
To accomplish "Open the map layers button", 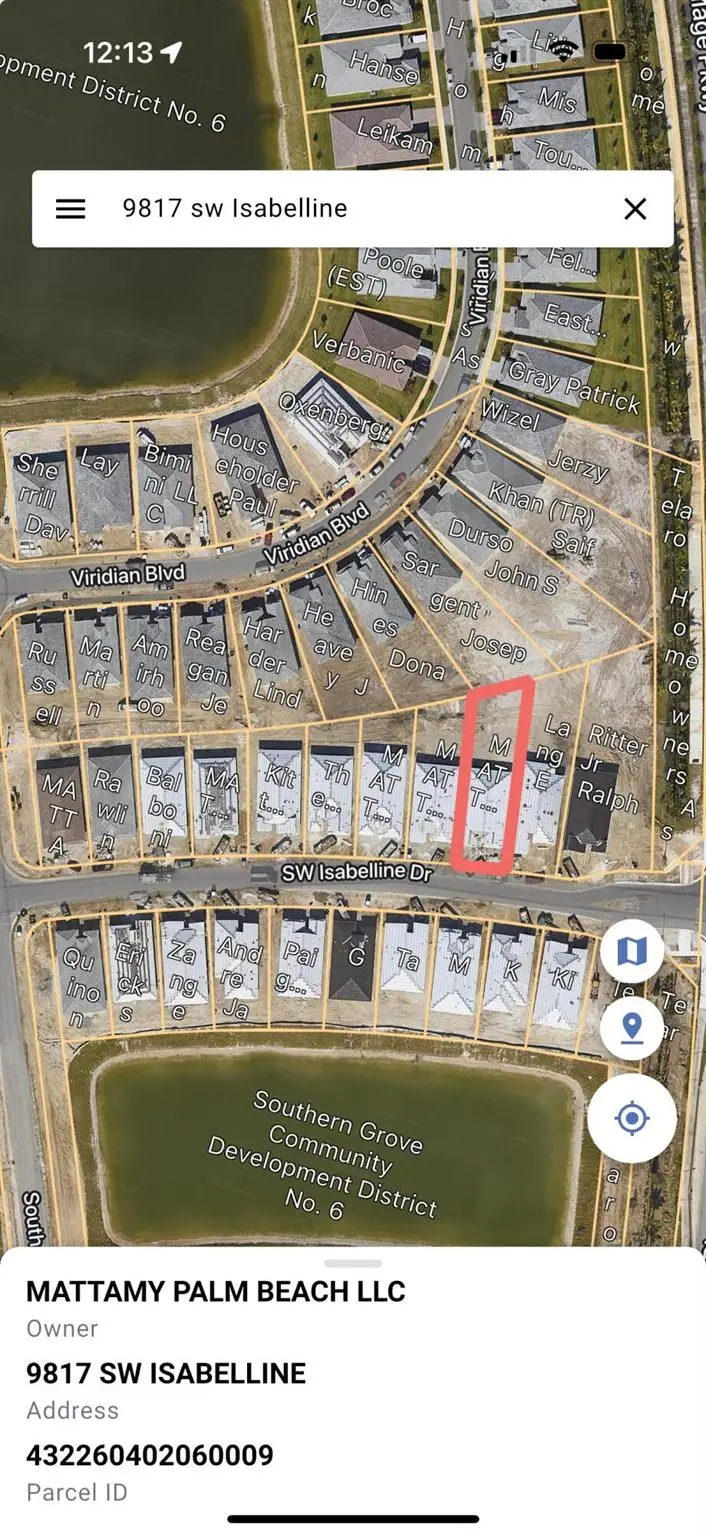I will point(632,951).
